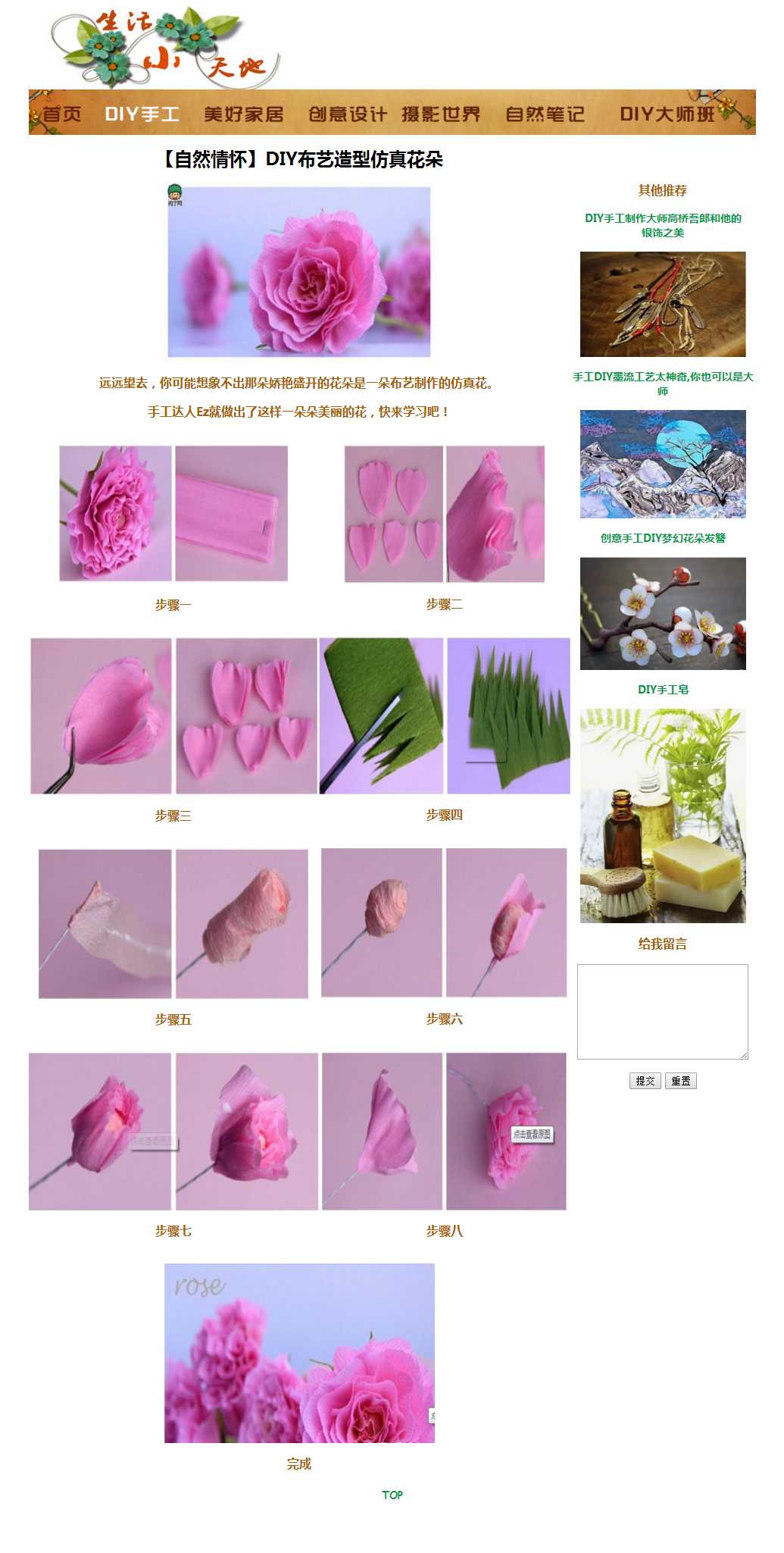Tap the plum blossom hairpin image
784x1553 pixels.
point(663,613)
